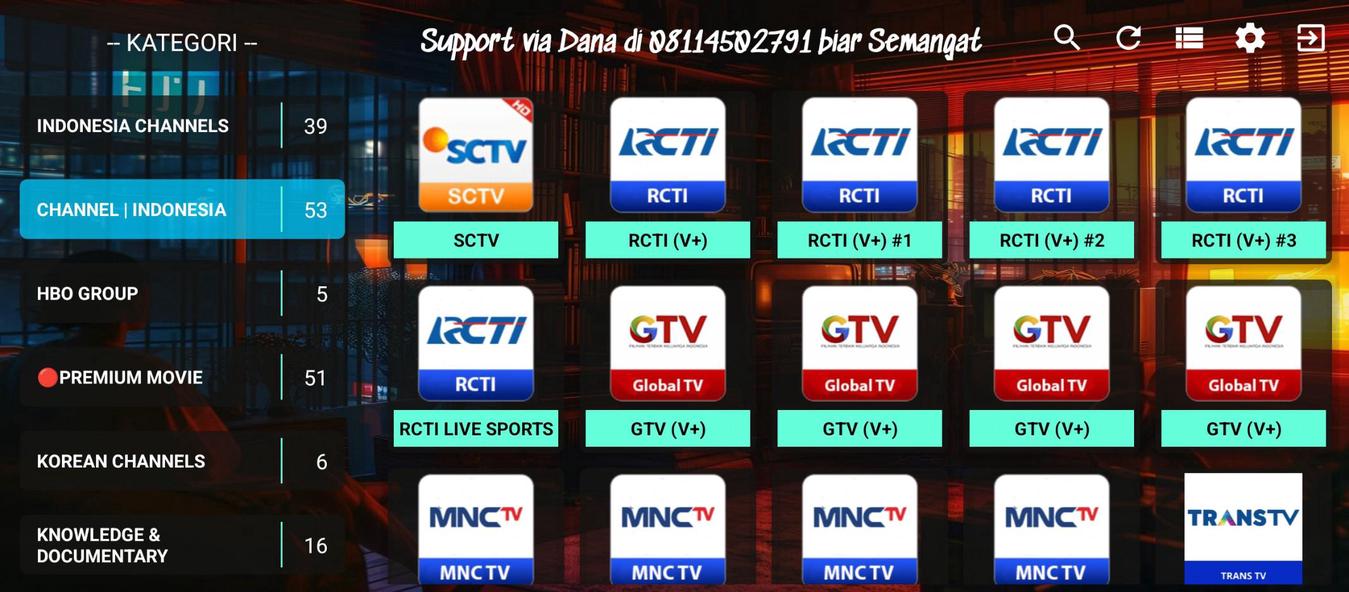The image size is (1349, 592).
Task: Open the Korean Channels category
Action: (182, 461)
